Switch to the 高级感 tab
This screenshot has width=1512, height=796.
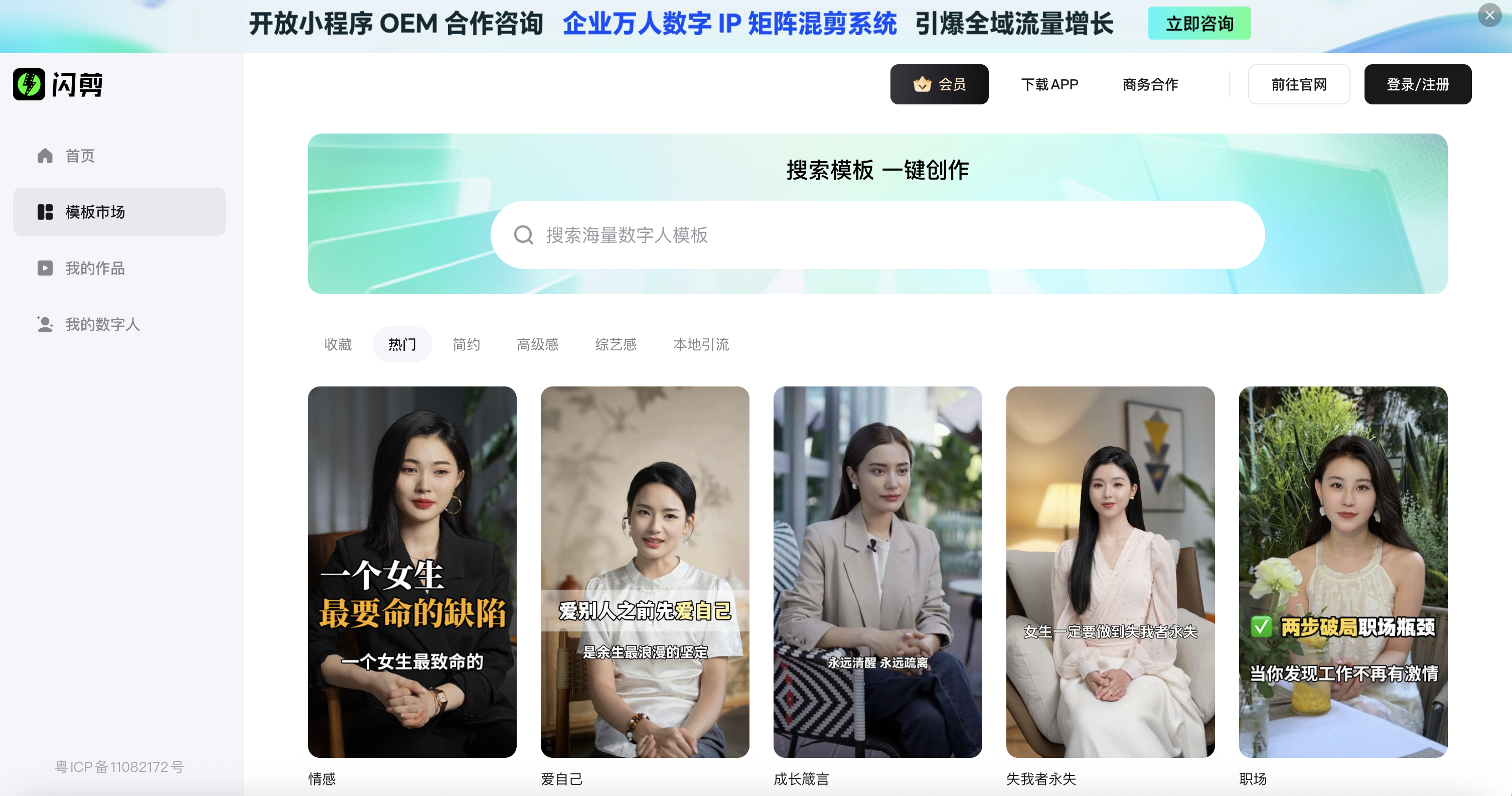[537, 344]
